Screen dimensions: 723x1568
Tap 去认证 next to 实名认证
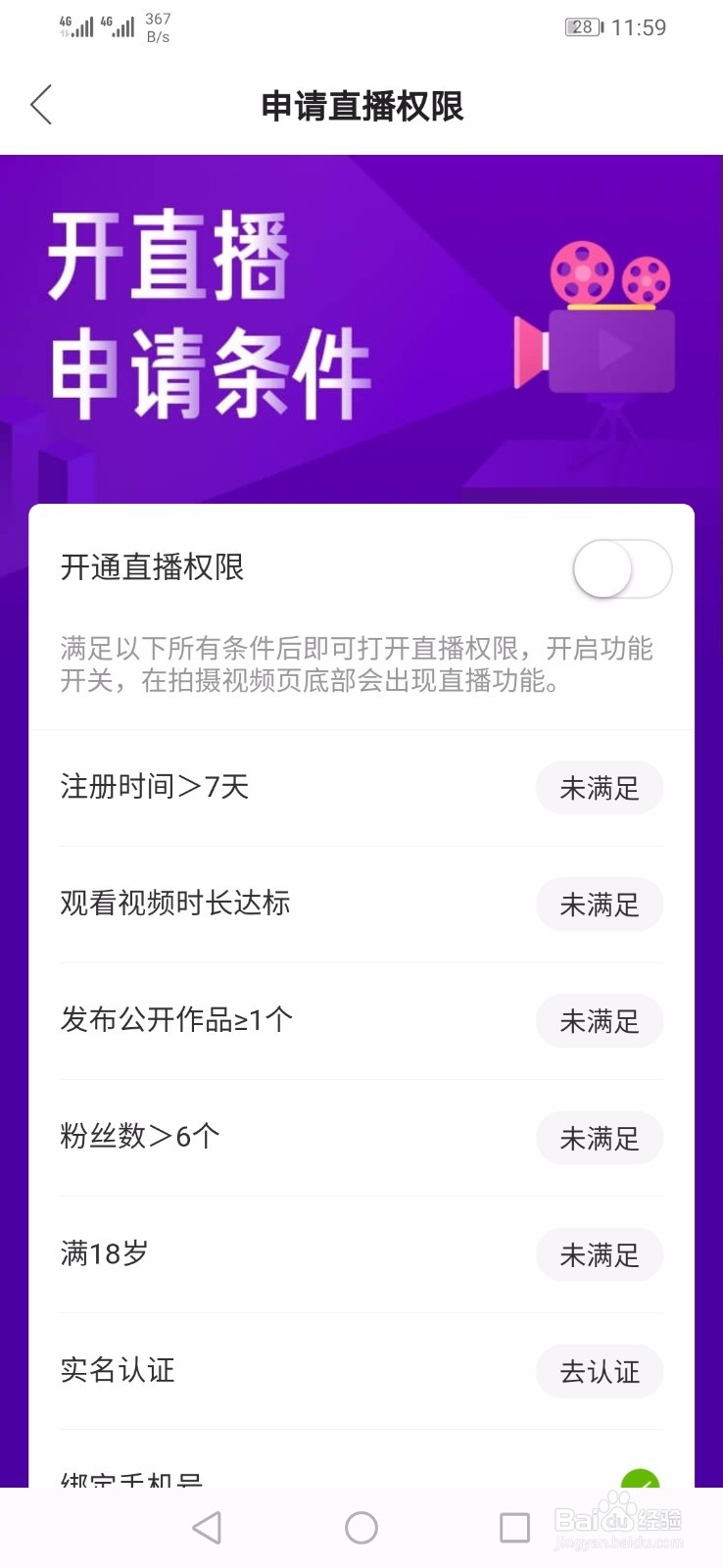coord(599,1372)
